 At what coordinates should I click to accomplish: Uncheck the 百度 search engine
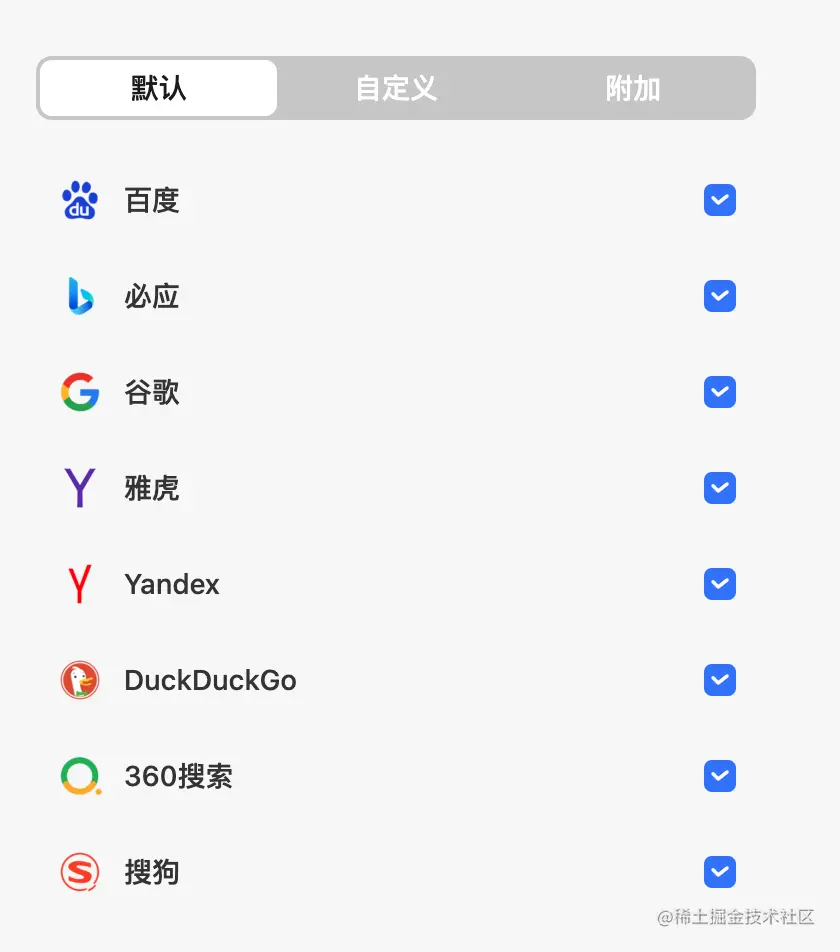[x=720, y=200]
